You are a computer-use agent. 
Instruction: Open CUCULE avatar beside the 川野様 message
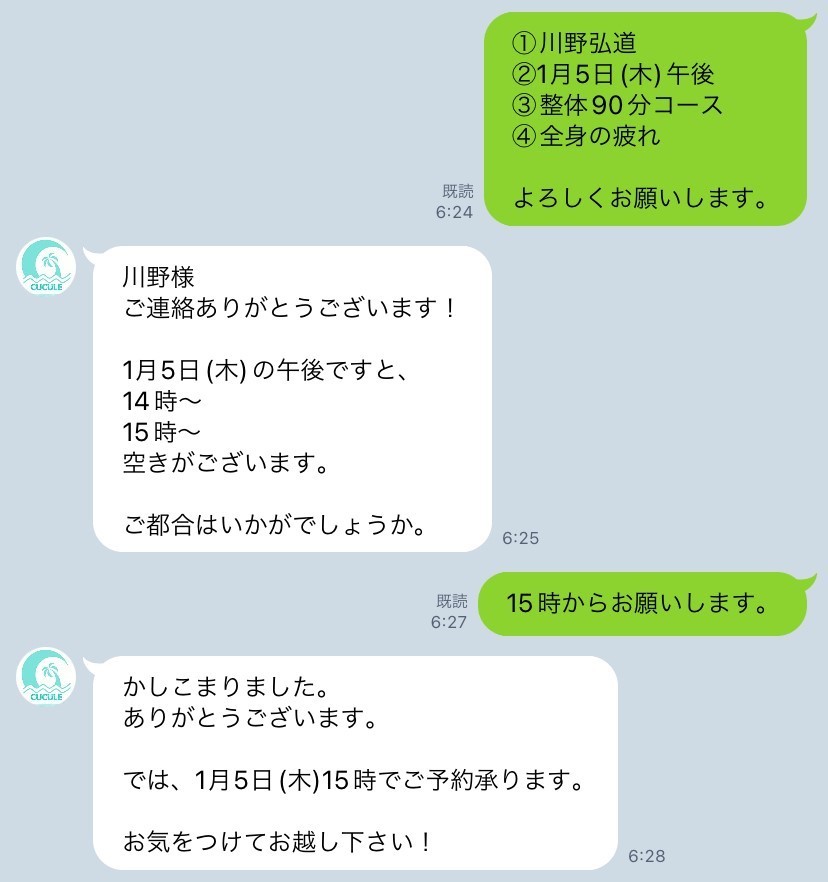[x=47, y=268]
